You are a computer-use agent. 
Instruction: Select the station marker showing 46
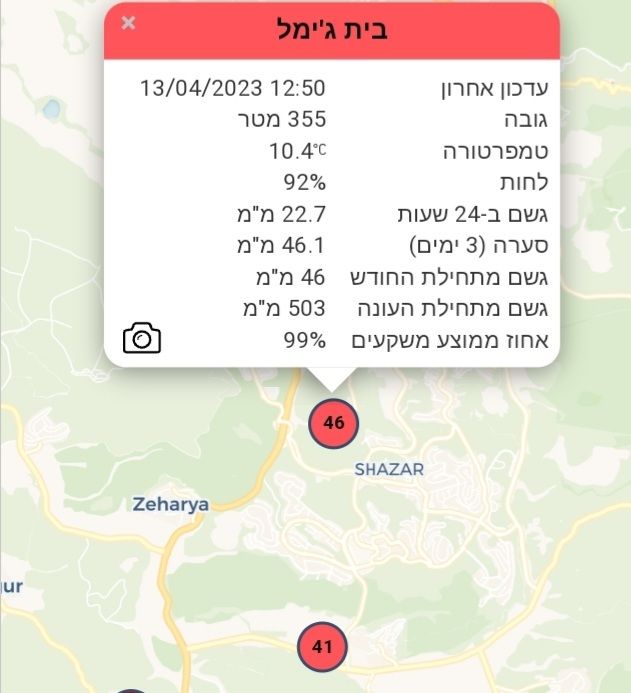coord(333,423)
